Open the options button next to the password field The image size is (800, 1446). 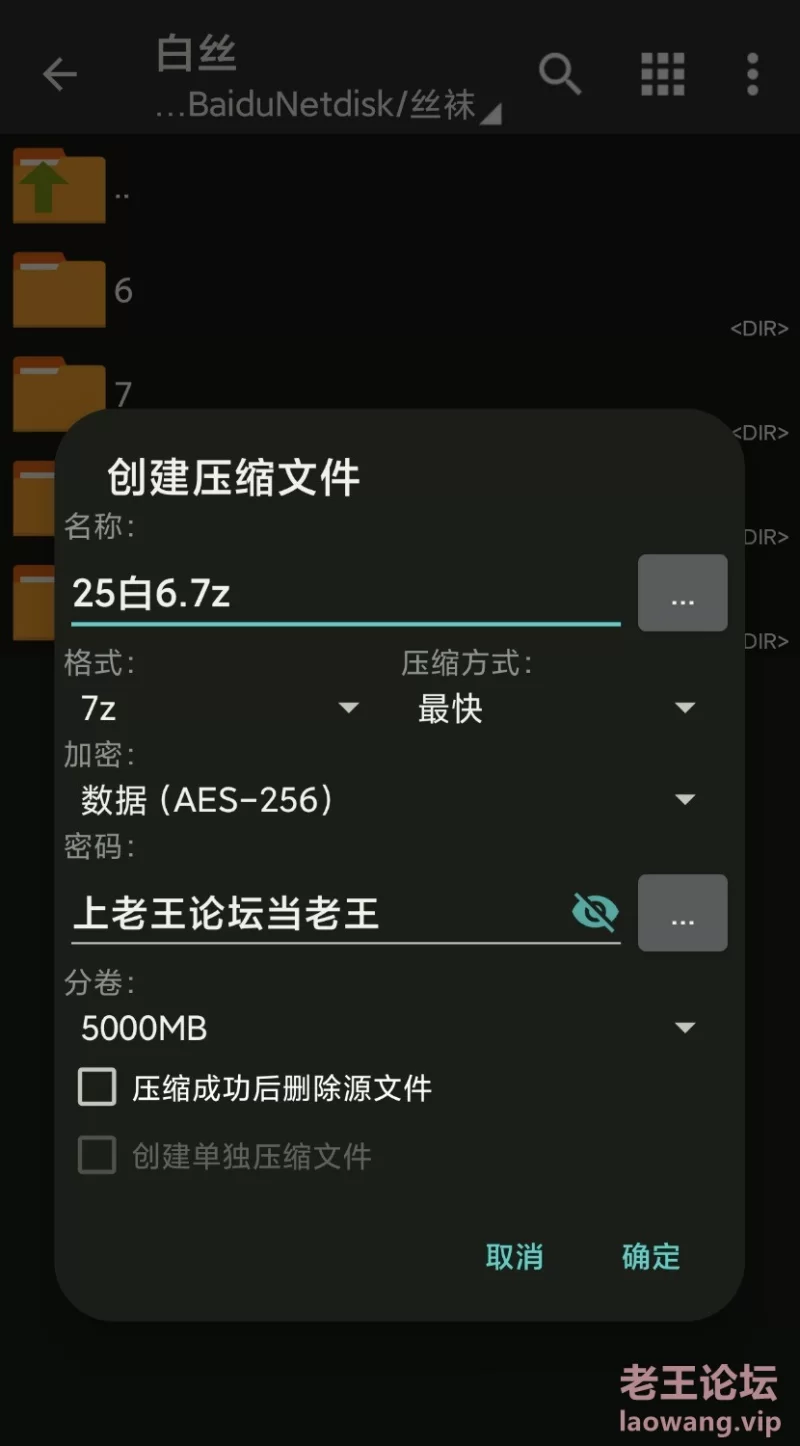click(682, 913)
